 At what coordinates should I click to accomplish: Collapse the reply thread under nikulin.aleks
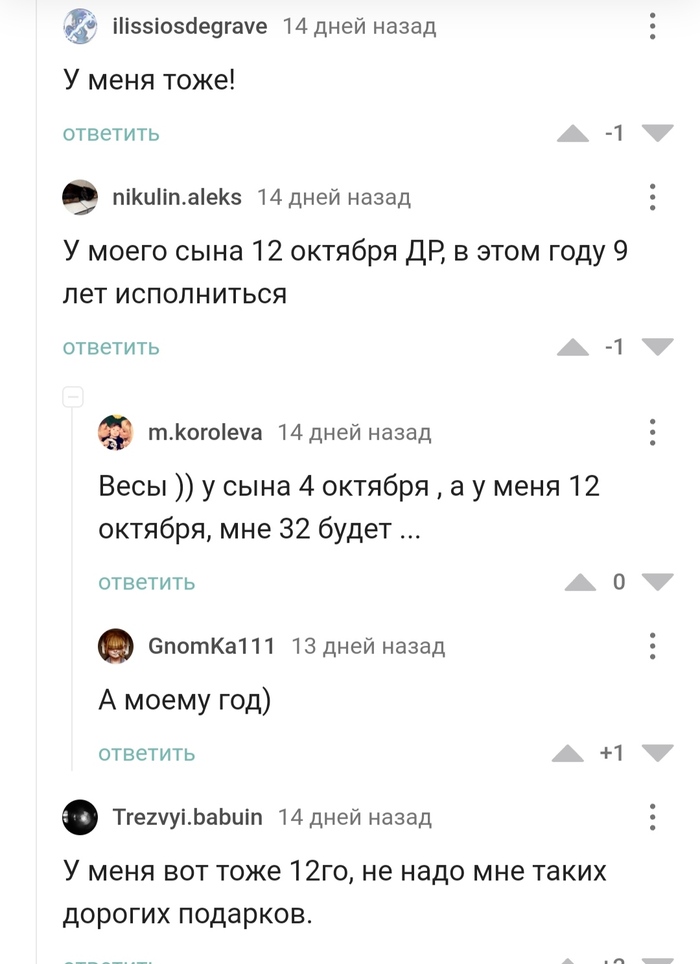tap(72, 397)
